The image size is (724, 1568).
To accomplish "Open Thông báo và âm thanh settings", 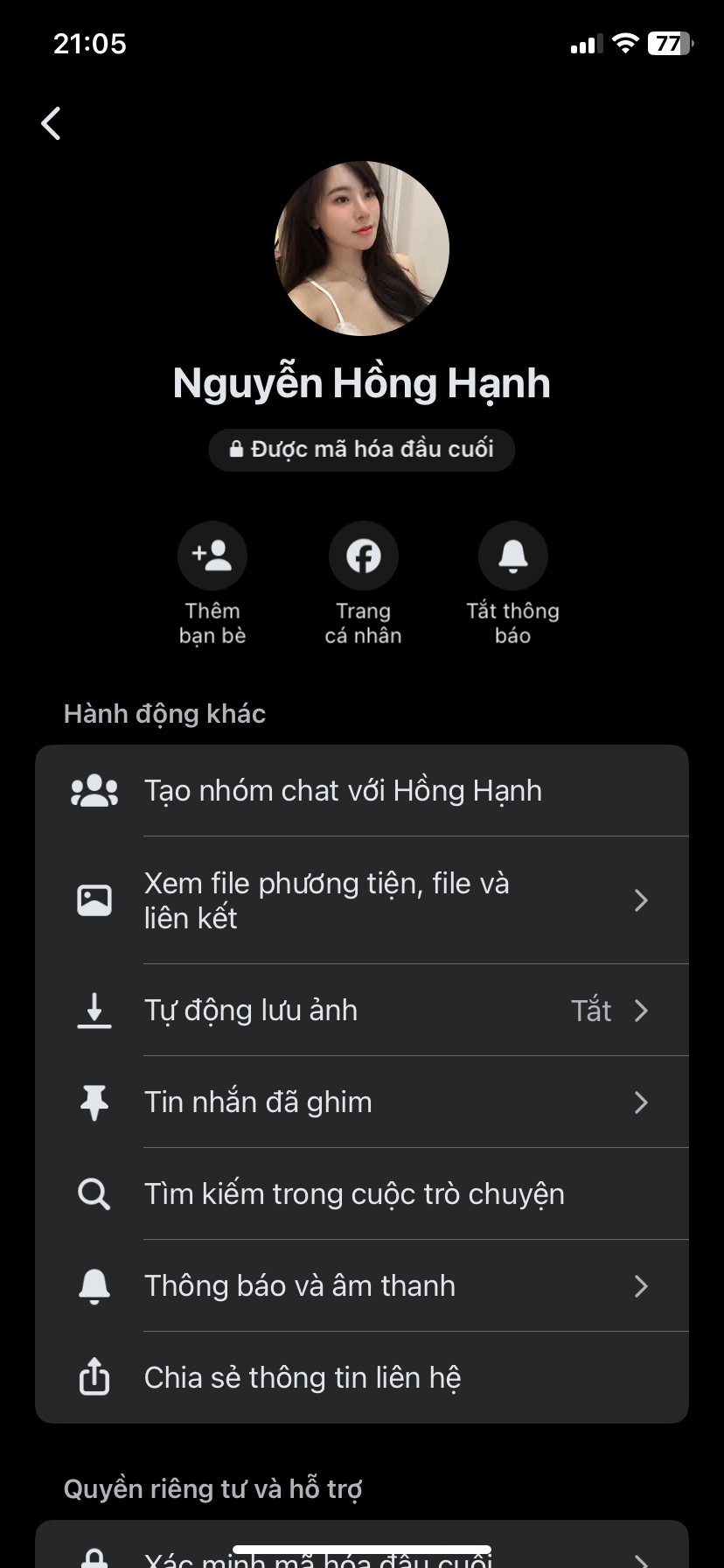I will coord(362,1286).
